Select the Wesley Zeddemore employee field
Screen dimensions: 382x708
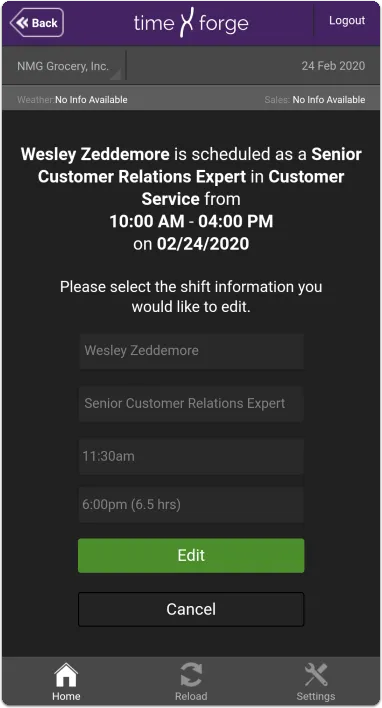coord(191,351)
